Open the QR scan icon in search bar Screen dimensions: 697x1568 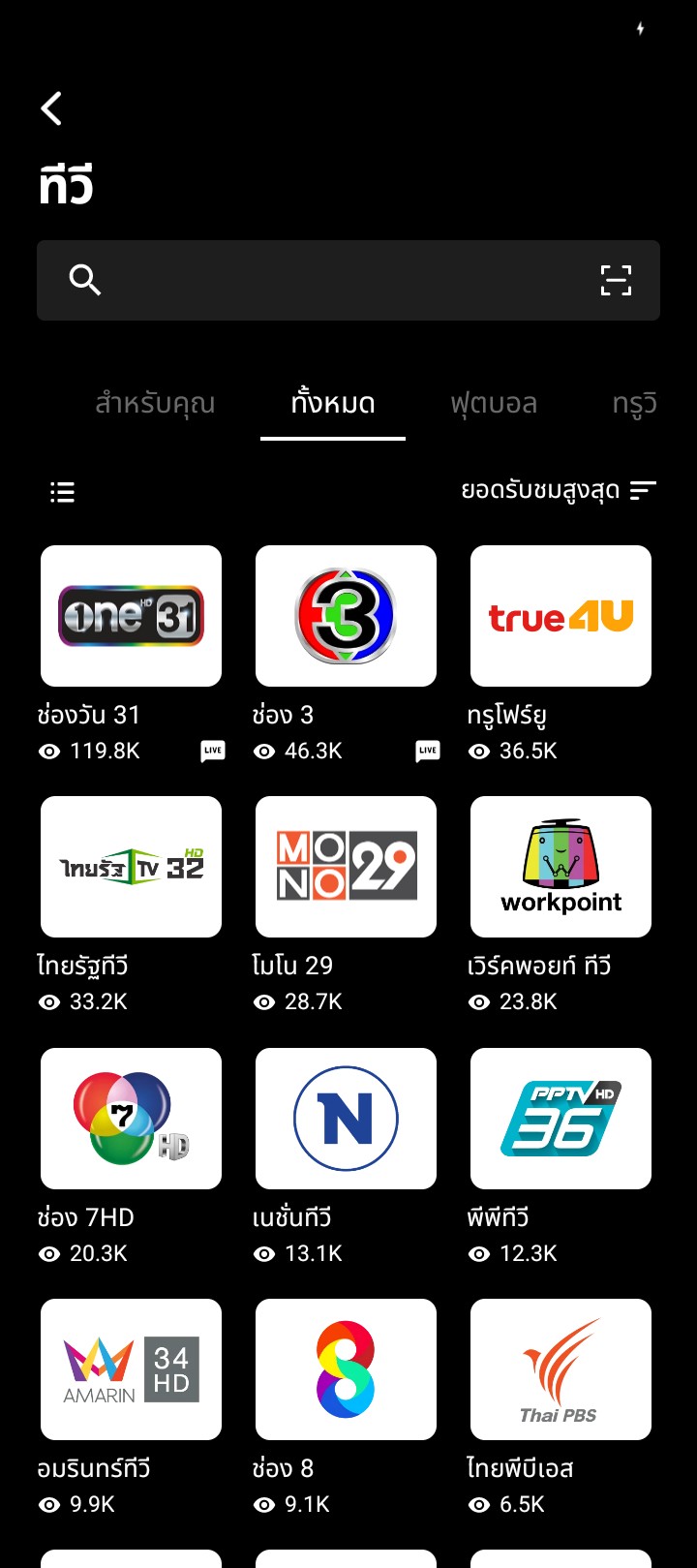pyautogui.click(x=616, y=280)
